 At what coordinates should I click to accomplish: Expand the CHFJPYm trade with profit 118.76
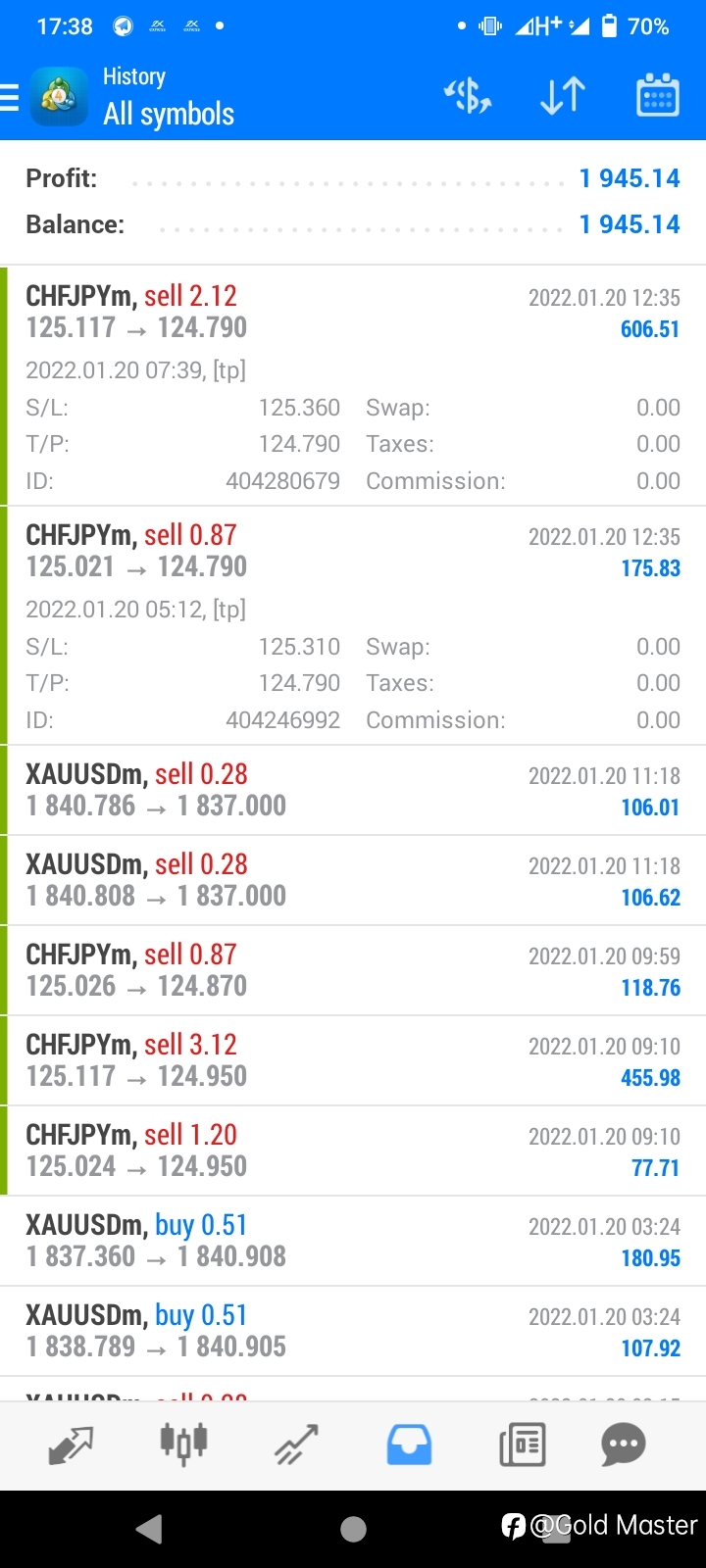coord(353,970)
